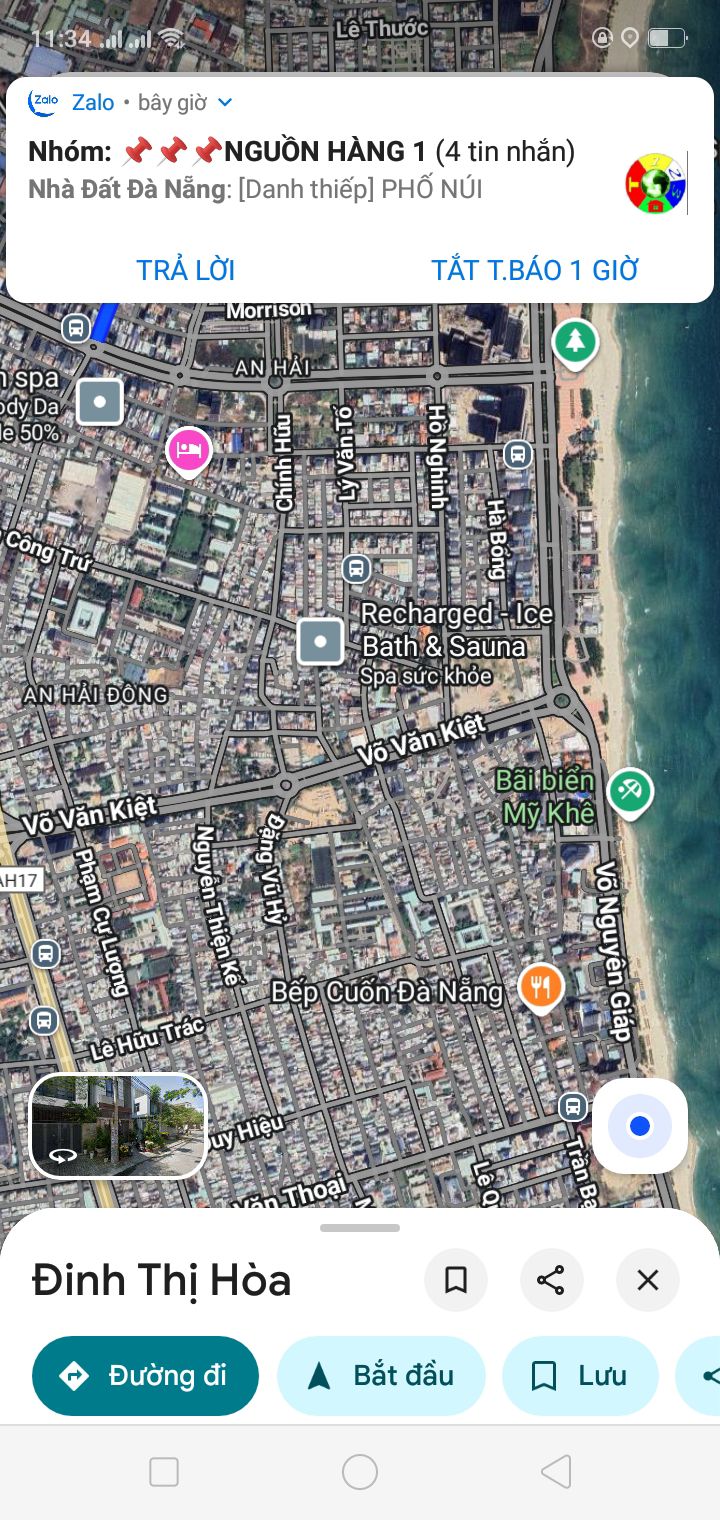The image size is (720, 1520).
Task: Center map on my location
Action: [x=640, y=1126]
